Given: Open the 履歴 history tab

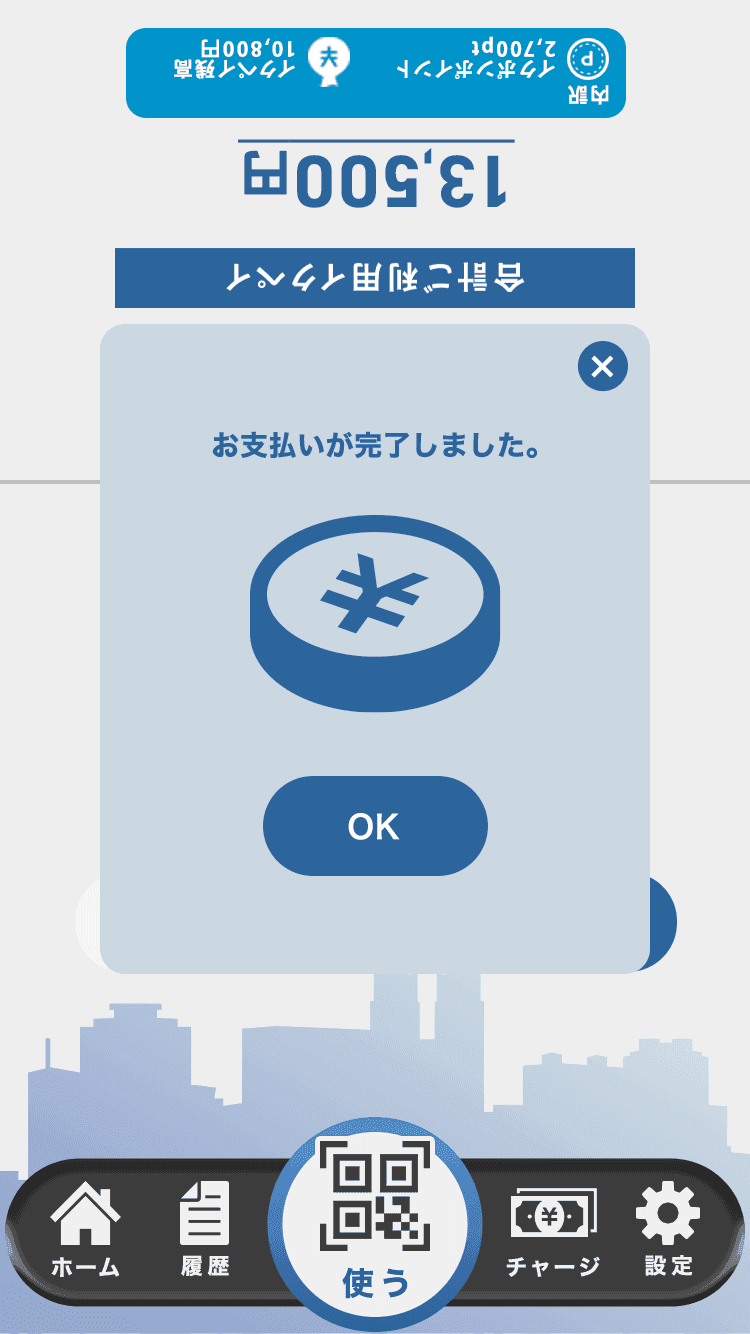Looking at the screenshot, I should coord(205,1230).
